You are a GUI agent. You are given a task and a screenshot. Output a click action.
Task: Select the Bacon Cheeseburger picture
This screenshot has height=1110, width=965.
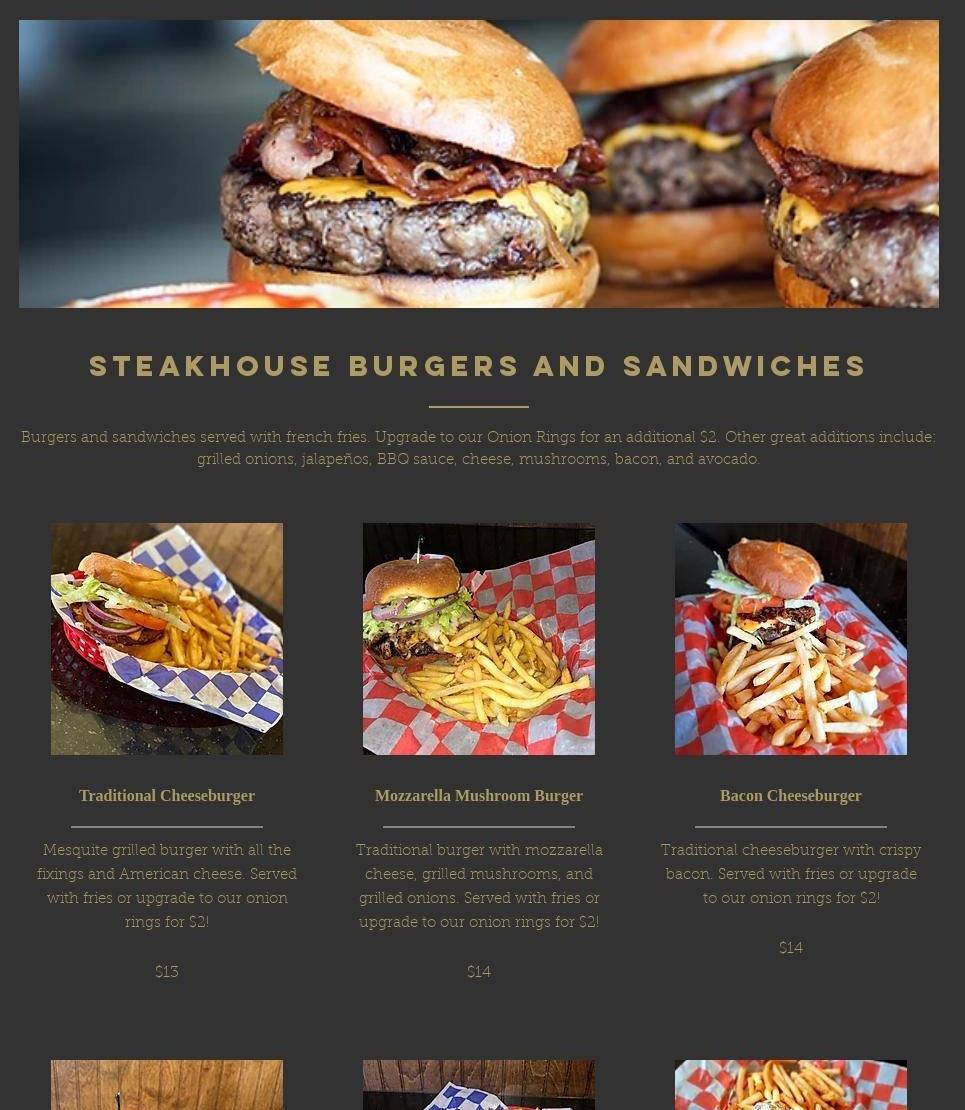tap(791, 638)
